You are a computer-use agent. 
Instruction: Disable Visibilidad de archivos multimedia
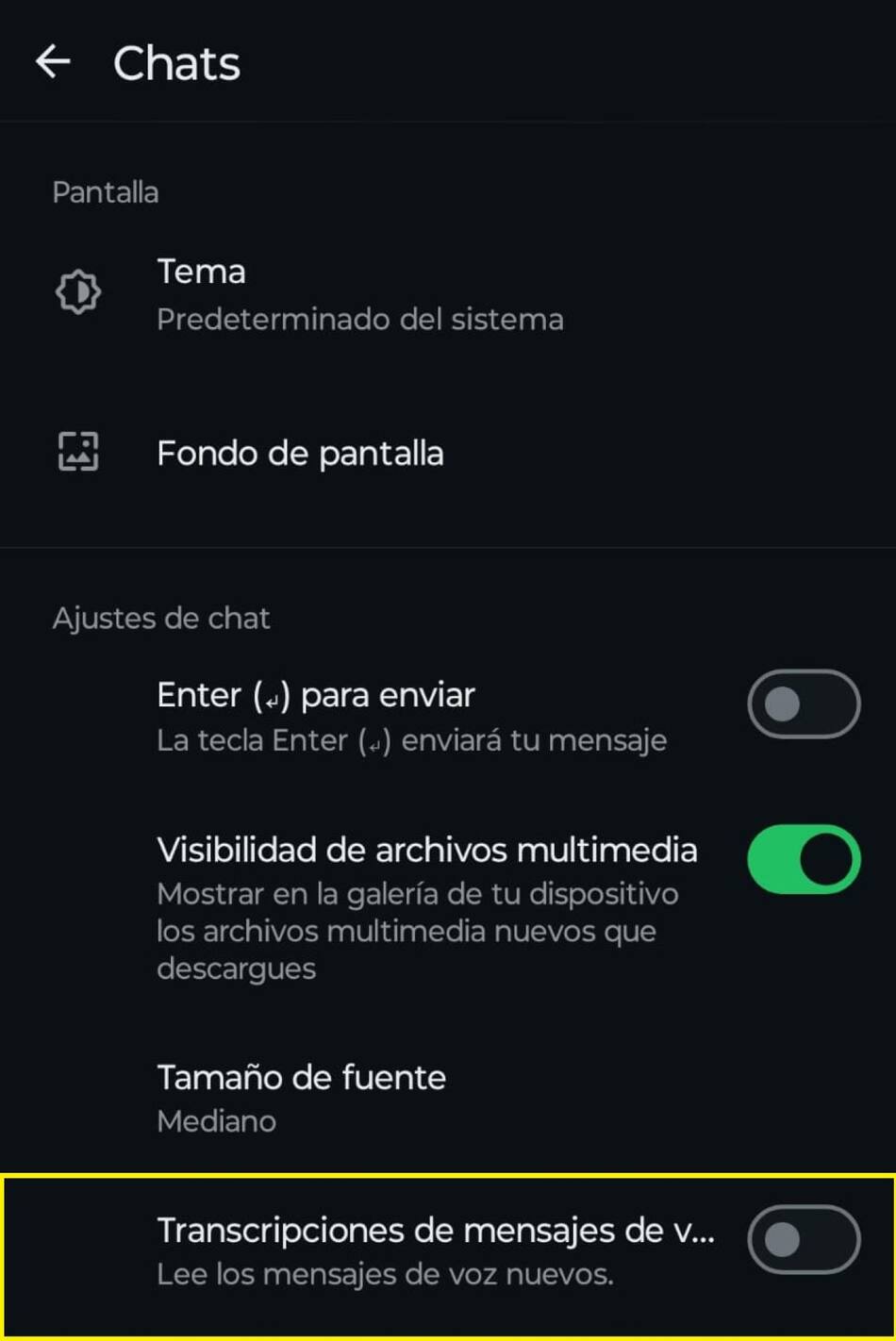[803, 858]
